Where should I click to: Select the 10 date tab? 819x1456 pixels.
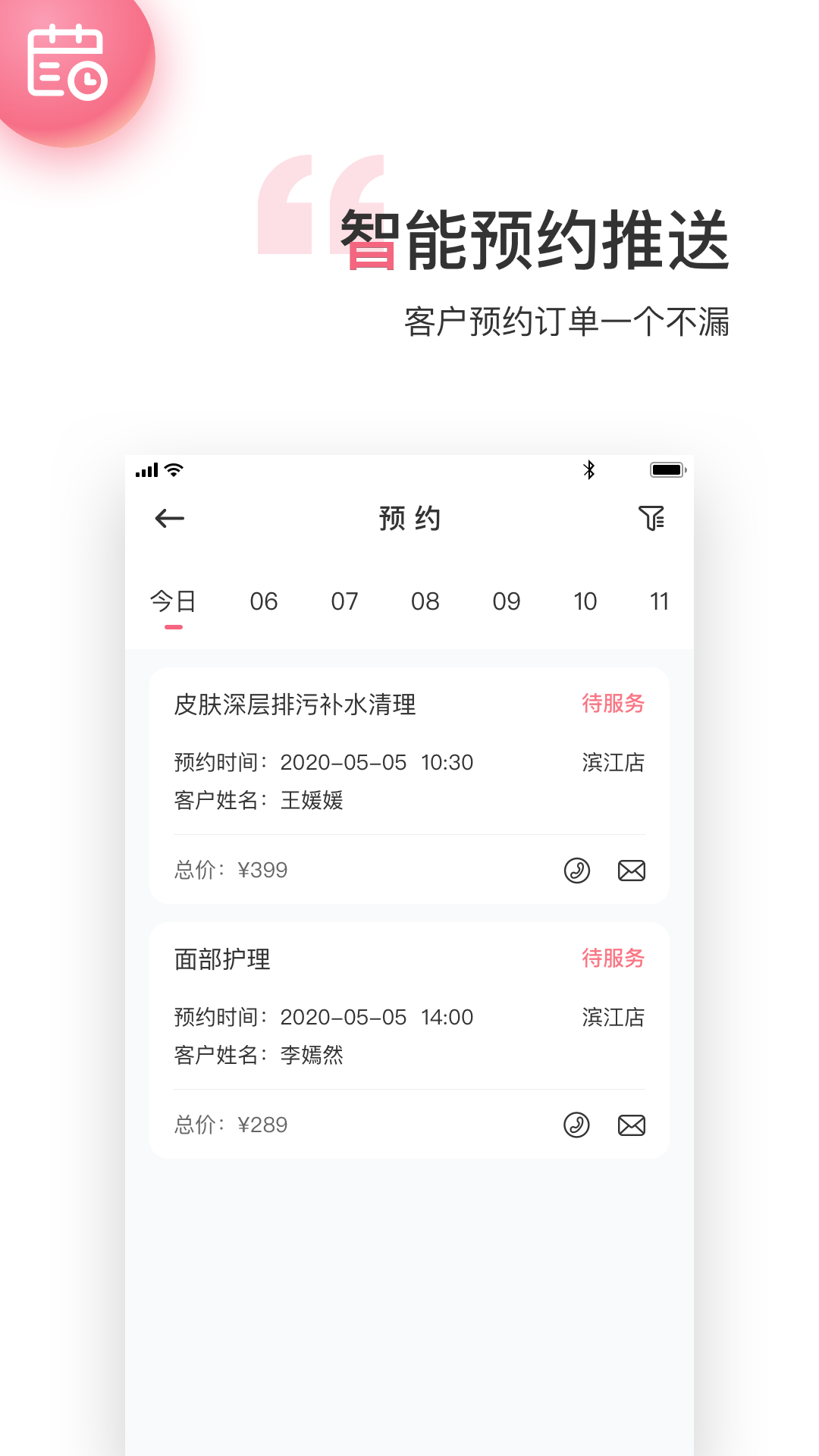coord(585,601)
